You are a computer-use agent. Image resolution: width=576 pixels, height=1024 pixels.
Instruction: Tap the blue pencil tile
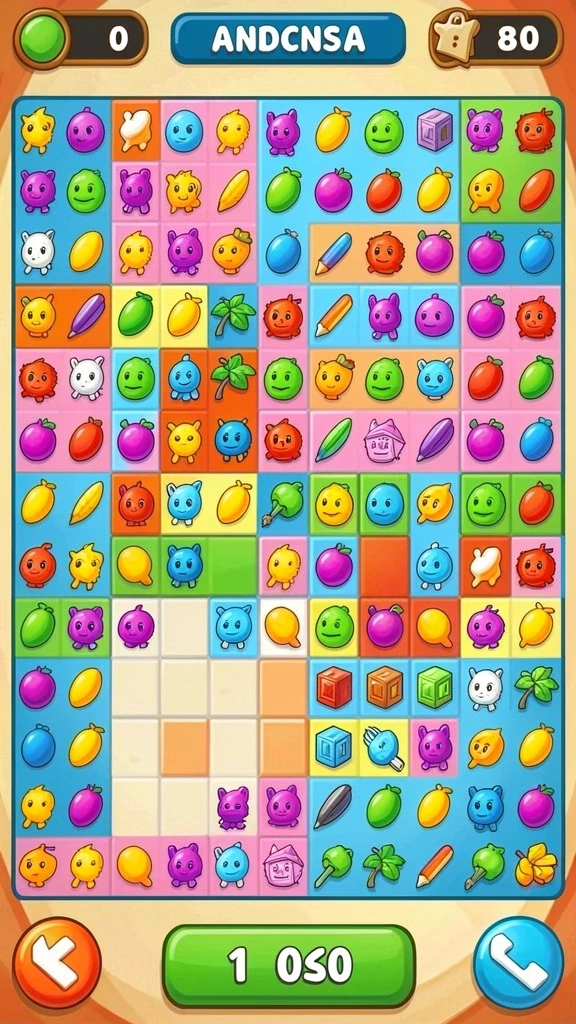(x=333, y=253)
